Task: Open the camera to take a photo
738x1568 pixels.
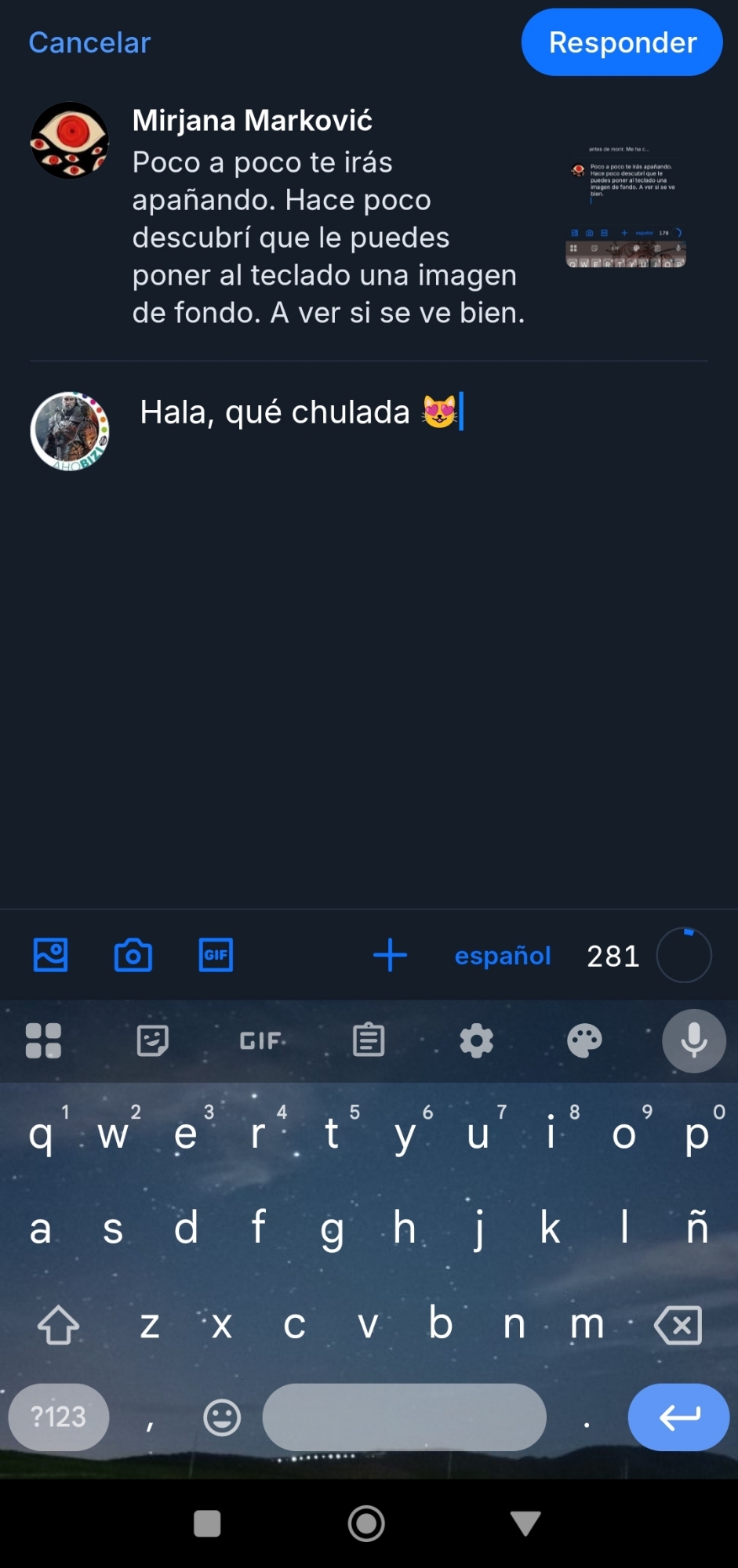Action: pyautogui.click(x=133, y=955)
